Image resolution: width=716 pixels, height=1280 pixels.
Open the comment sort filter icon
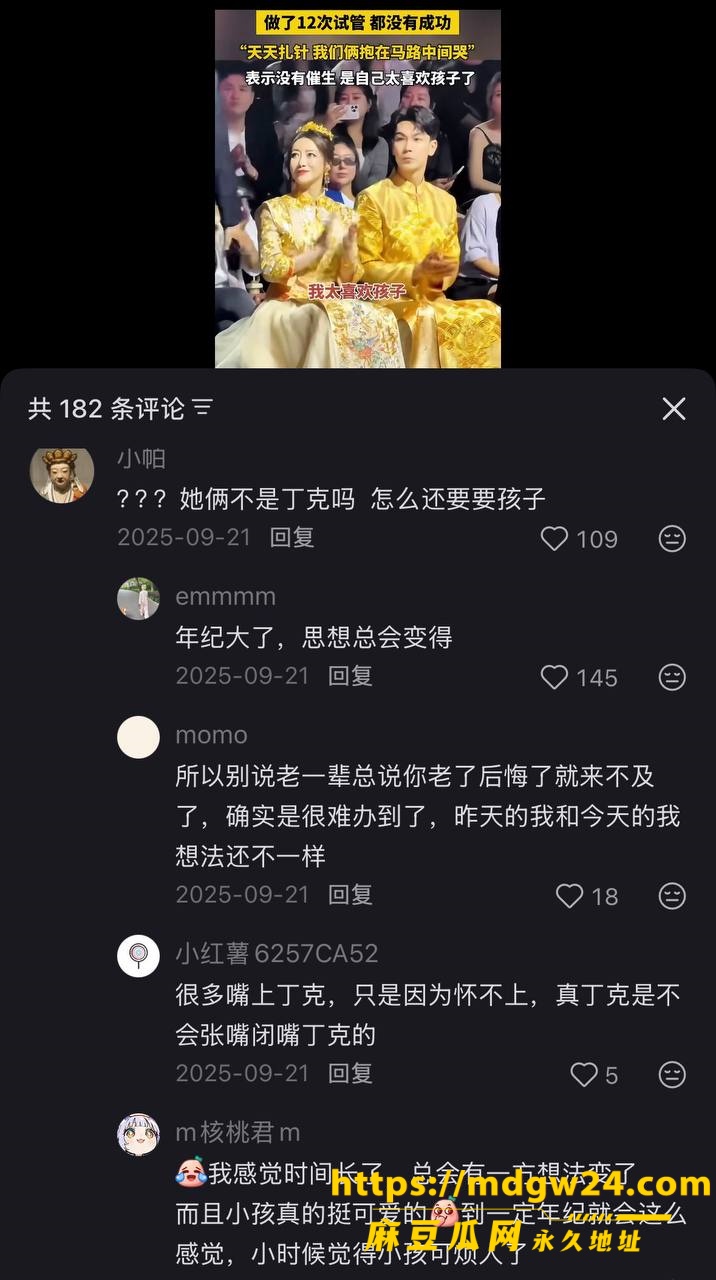[203, 408]
